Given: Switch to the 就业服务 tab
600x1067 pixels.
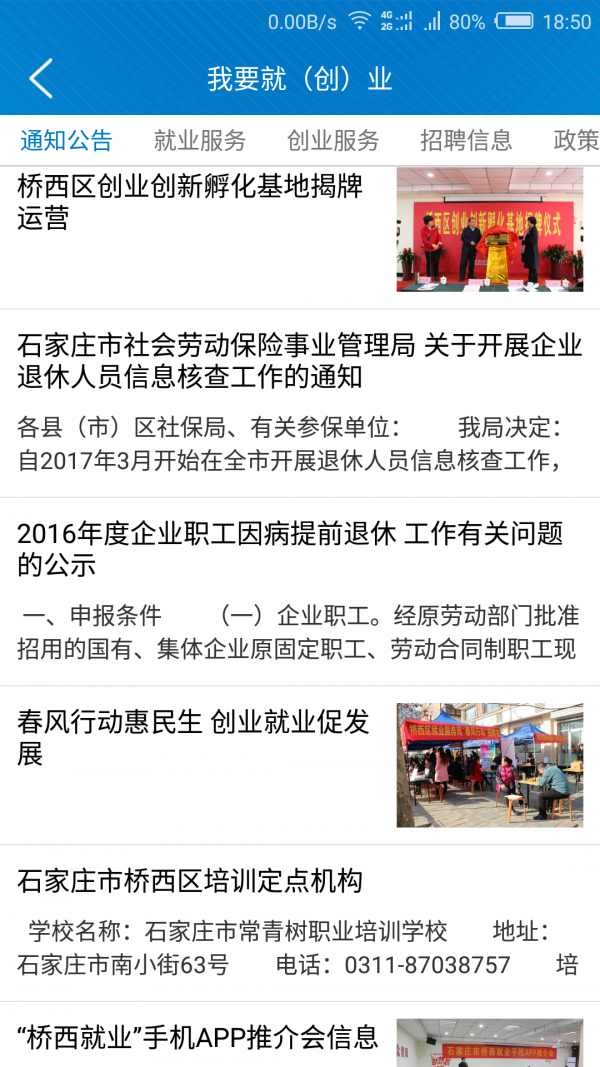Looking at the screenshot, I should click(x=200, y=141).
